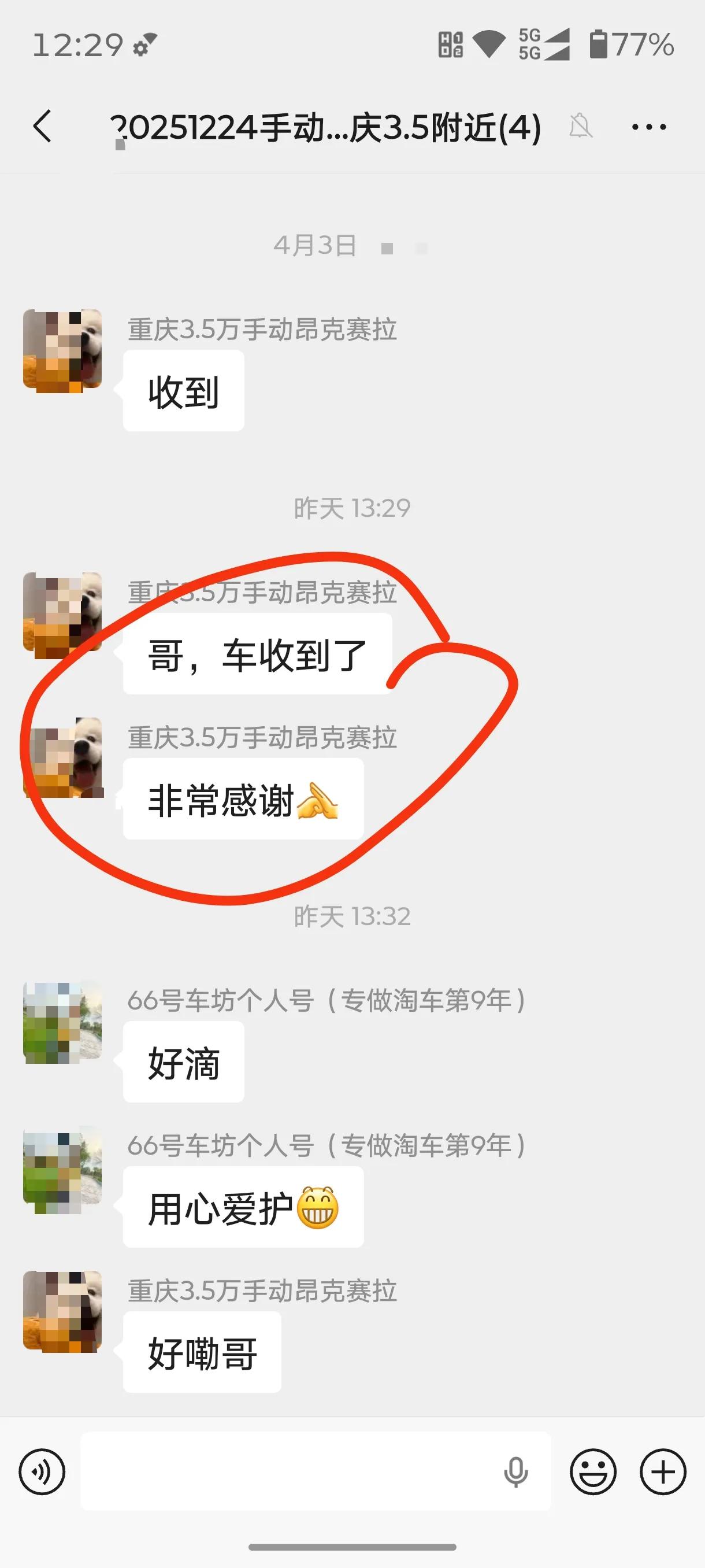Go back using the back chevron

coord(43,126)
